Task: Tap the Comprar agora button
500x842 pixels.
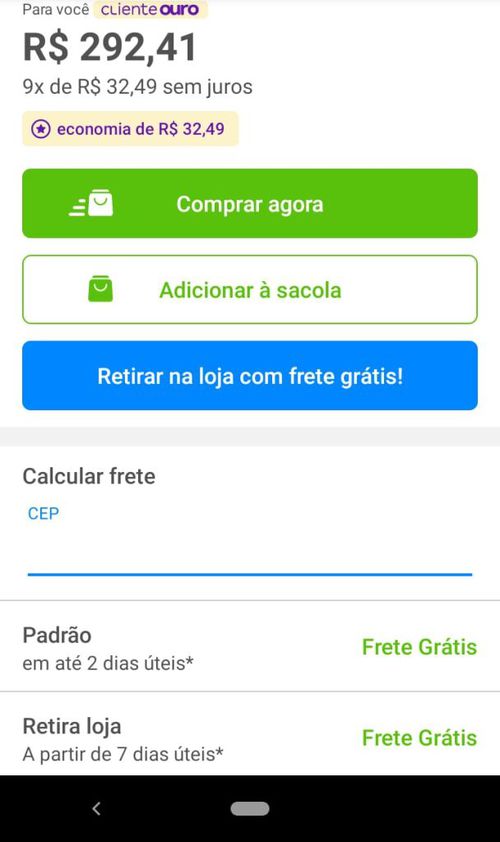Action: pyautogui.click(x=250, y=204)
